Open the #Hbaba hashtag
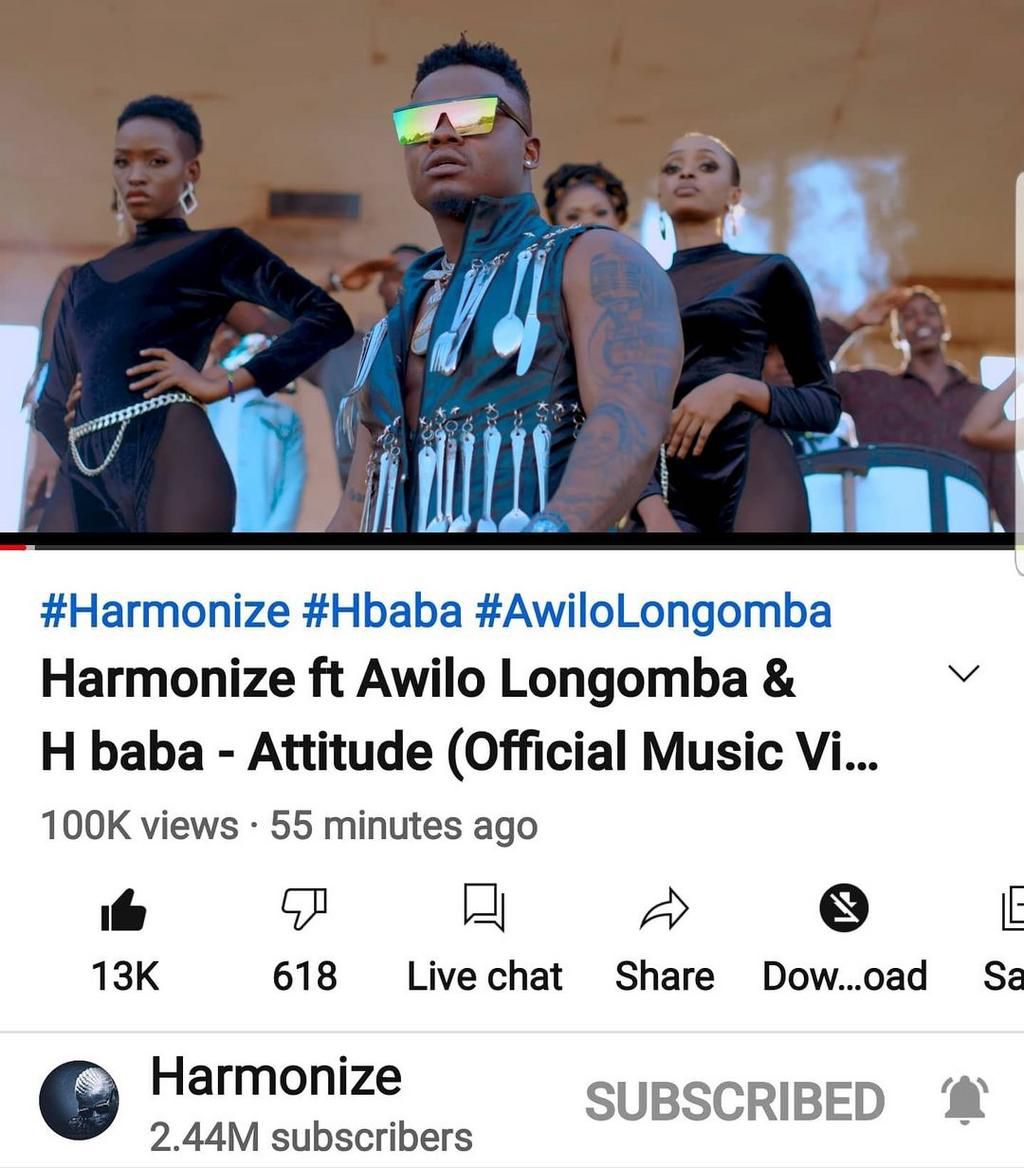Image resolution: width=1024 pixels, height=1168 pixels. tap(382, 612)
